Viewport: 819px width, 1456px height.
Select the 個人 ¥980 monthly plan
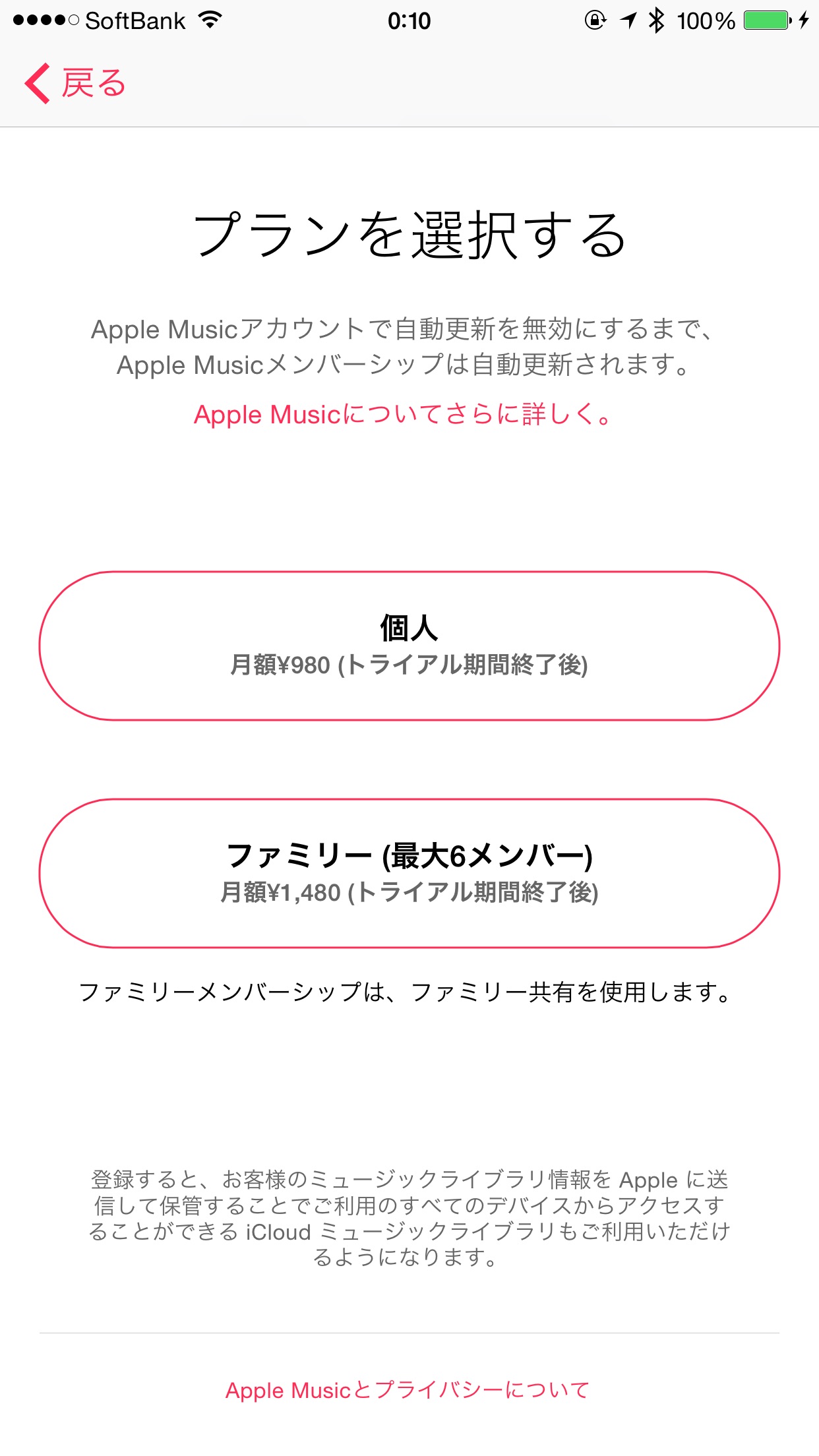tap(409, 646)
